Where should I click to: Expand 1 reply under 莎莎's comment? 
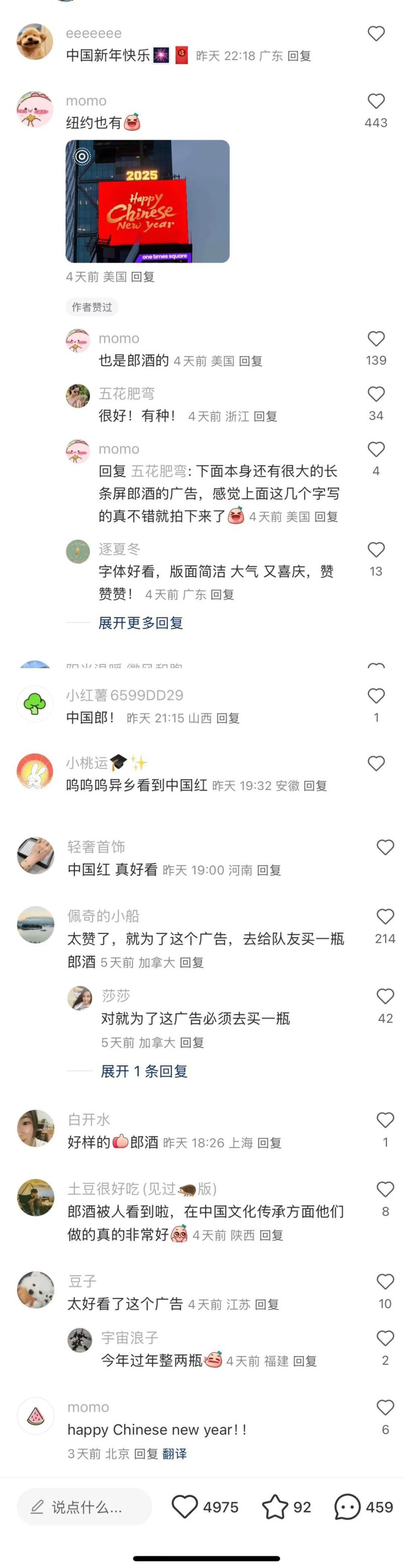[x=144, y=1071]
